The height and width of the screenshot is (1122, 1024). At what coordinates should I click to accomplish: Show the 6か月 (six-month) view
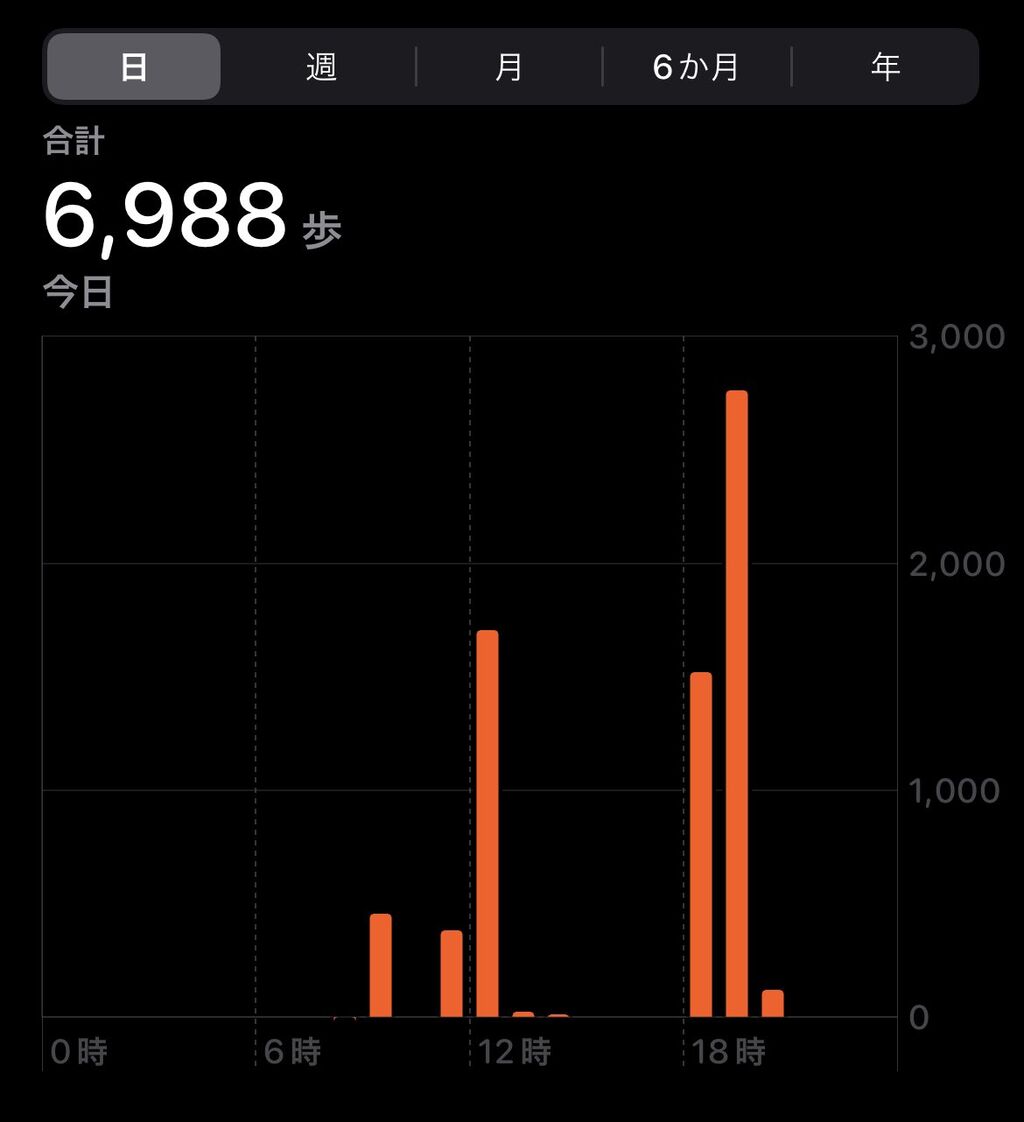click(696, 67)
